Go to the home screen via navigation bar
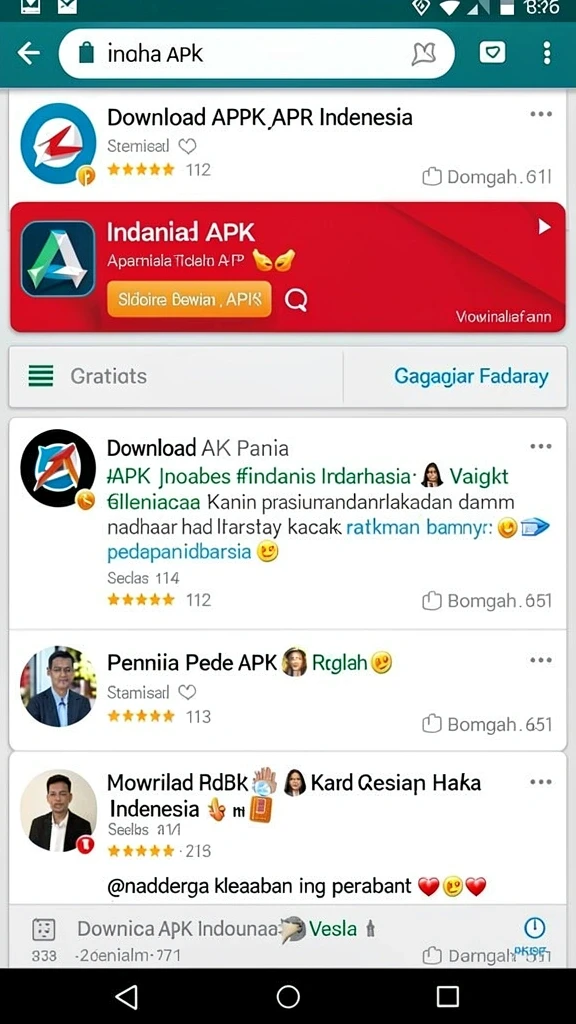Screen dimensions: 576x1024 coord(288,997)
